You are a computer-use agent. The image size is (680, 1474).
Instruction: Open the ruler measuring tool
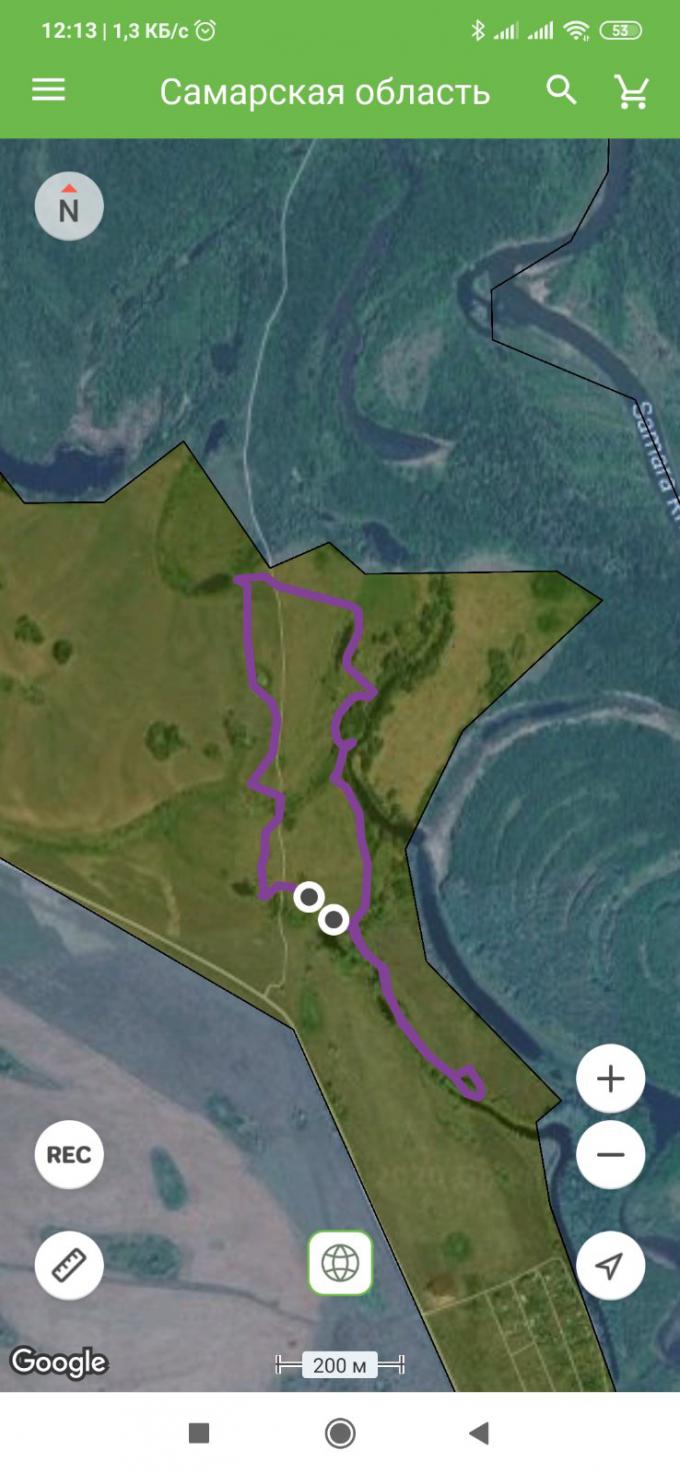tap(69, 1265)
